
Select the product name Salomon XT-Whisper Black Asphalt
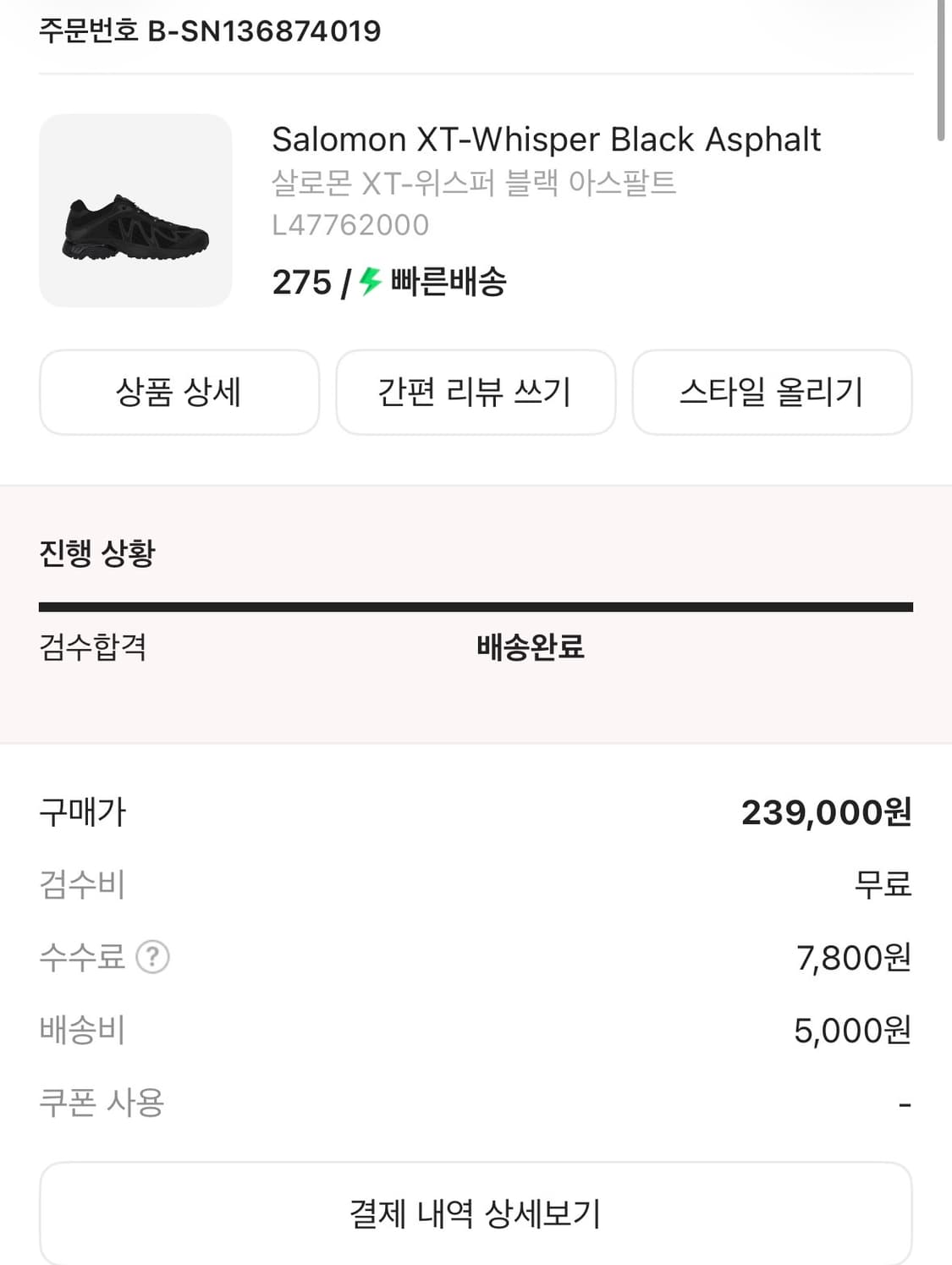tap(546, 140)
